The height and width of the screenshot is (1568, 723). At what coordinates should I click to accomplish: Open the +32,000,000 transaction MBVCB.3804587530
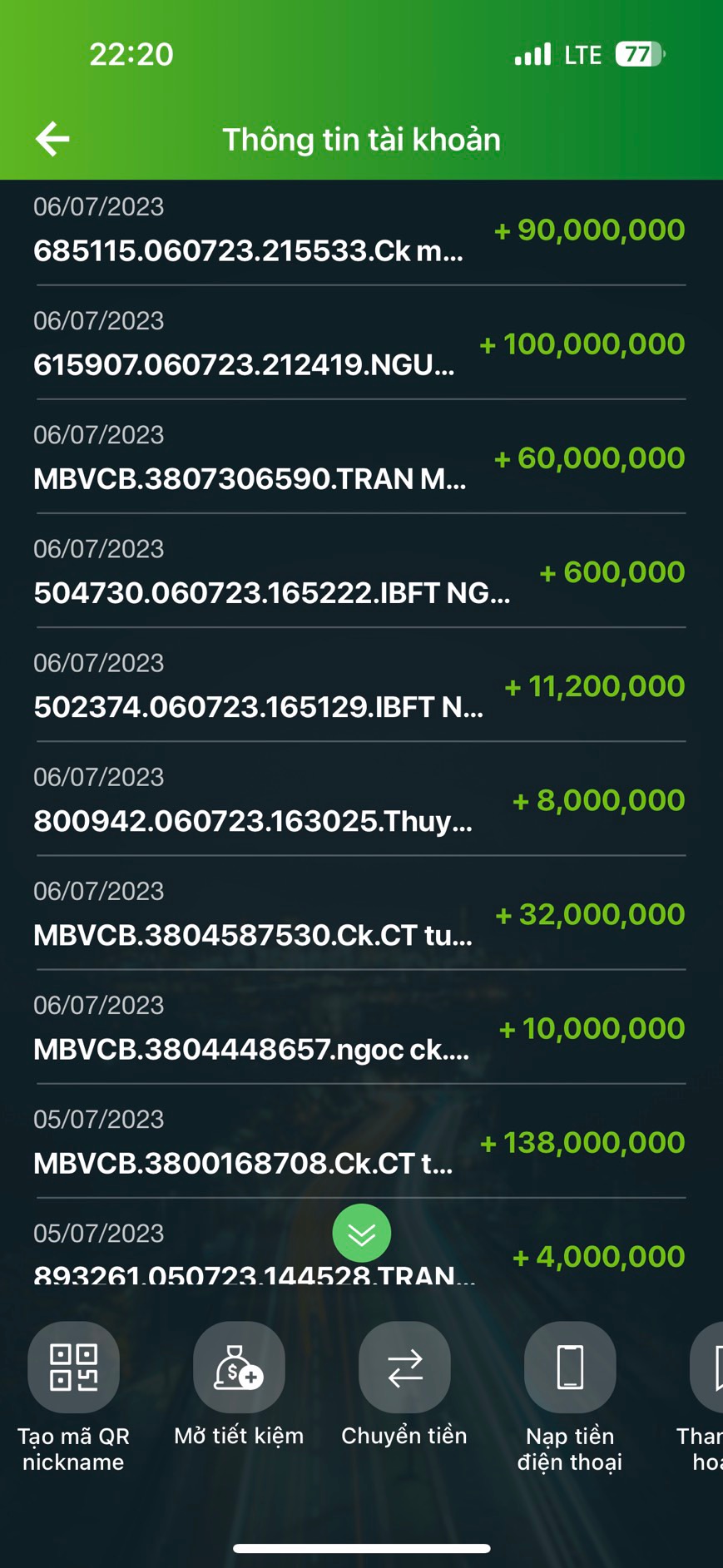359,914
